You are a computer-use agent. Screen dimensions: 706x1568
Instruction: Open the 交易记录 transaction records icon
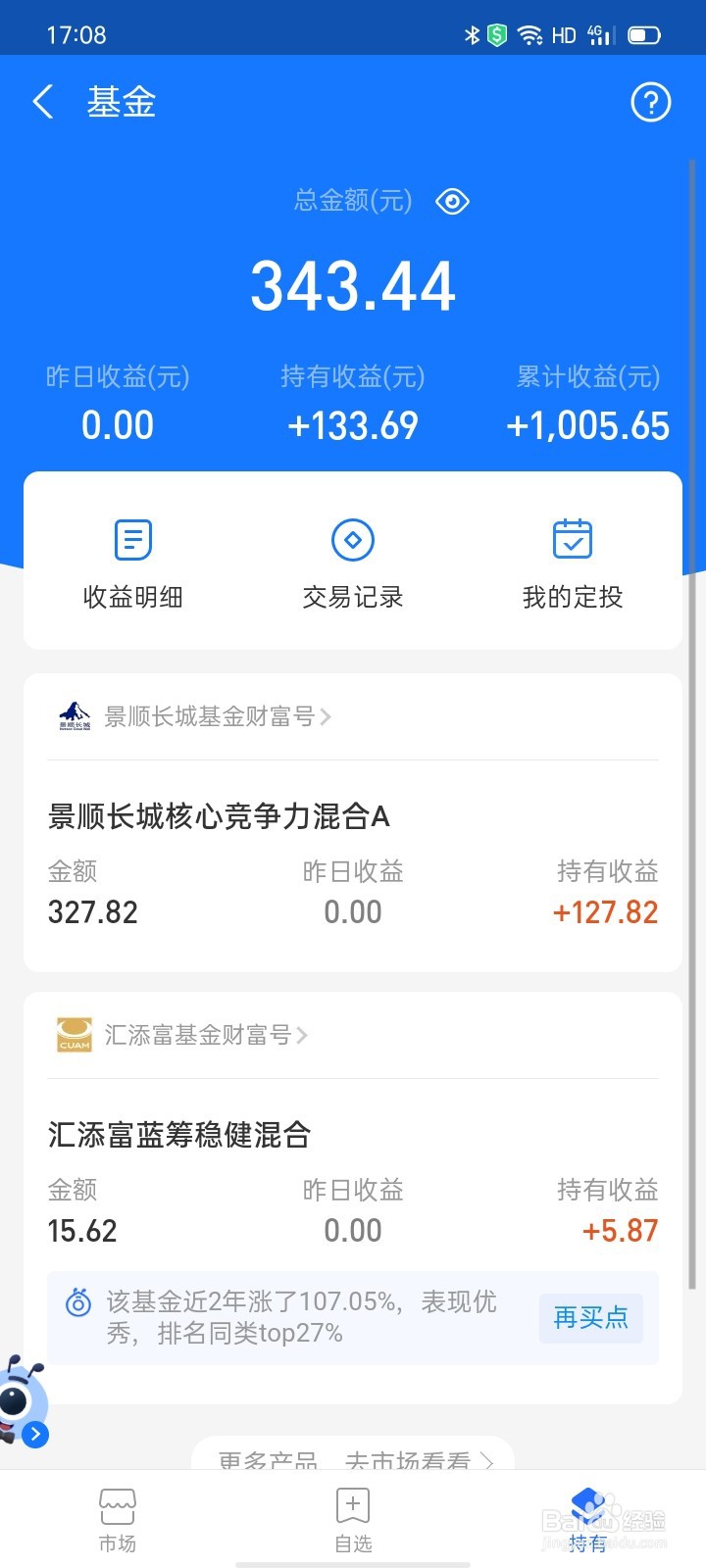[353, 539]
